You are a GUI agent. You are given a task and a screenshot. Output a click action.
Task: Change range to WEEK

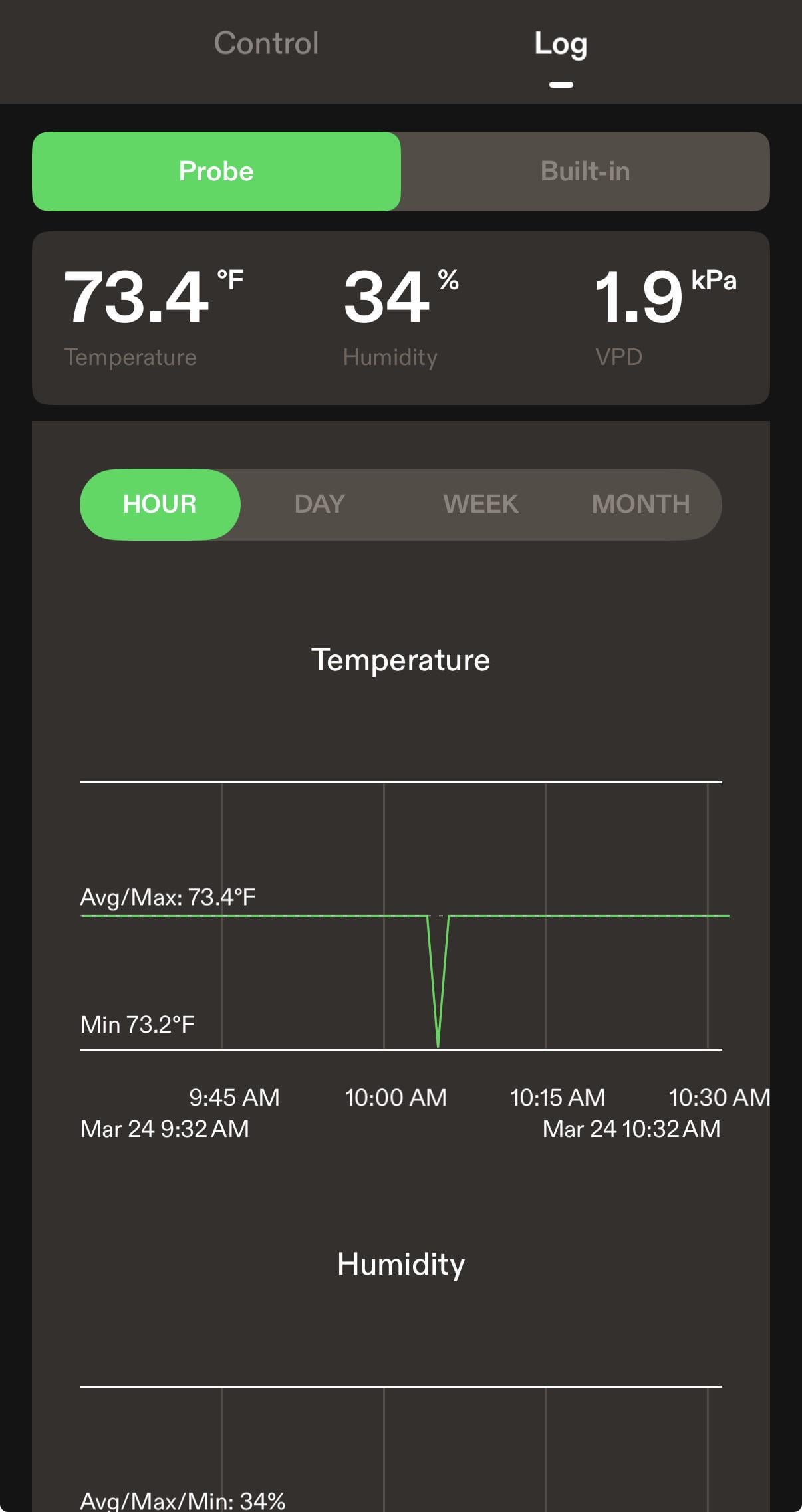pos(480,504)
